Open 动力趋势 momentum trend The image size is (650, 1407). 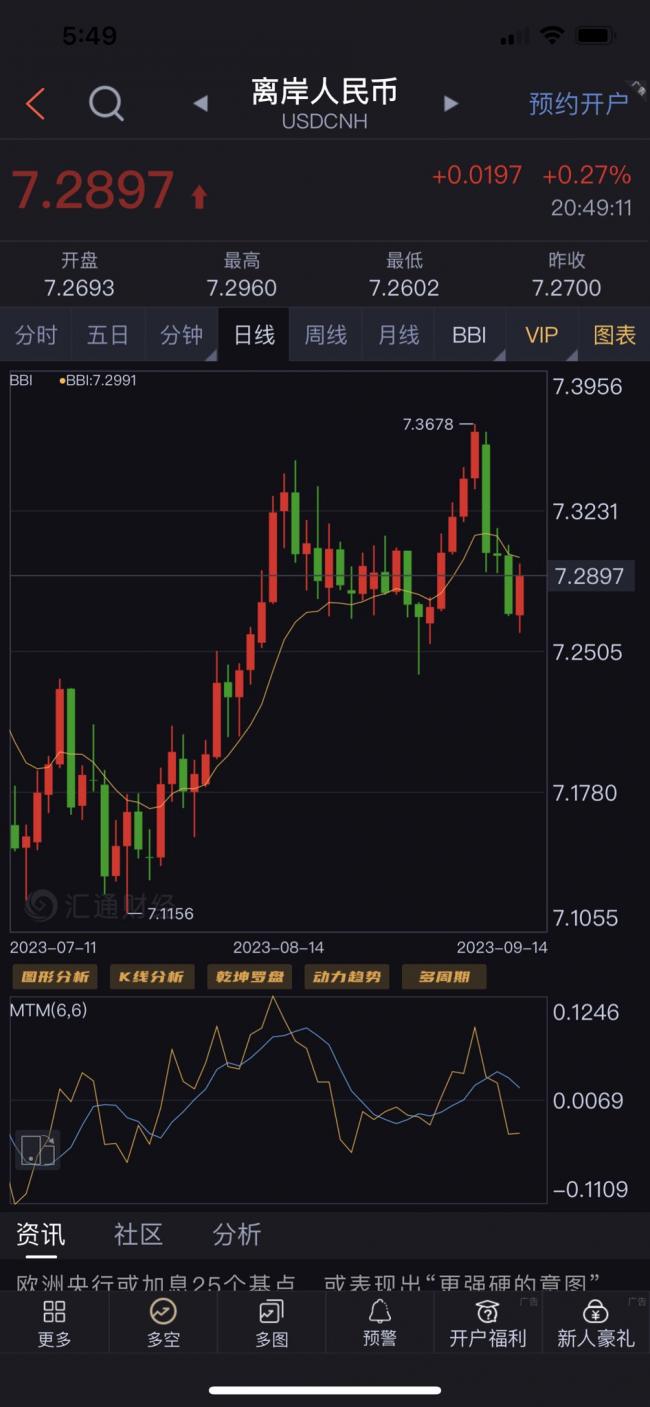[346, 977]
